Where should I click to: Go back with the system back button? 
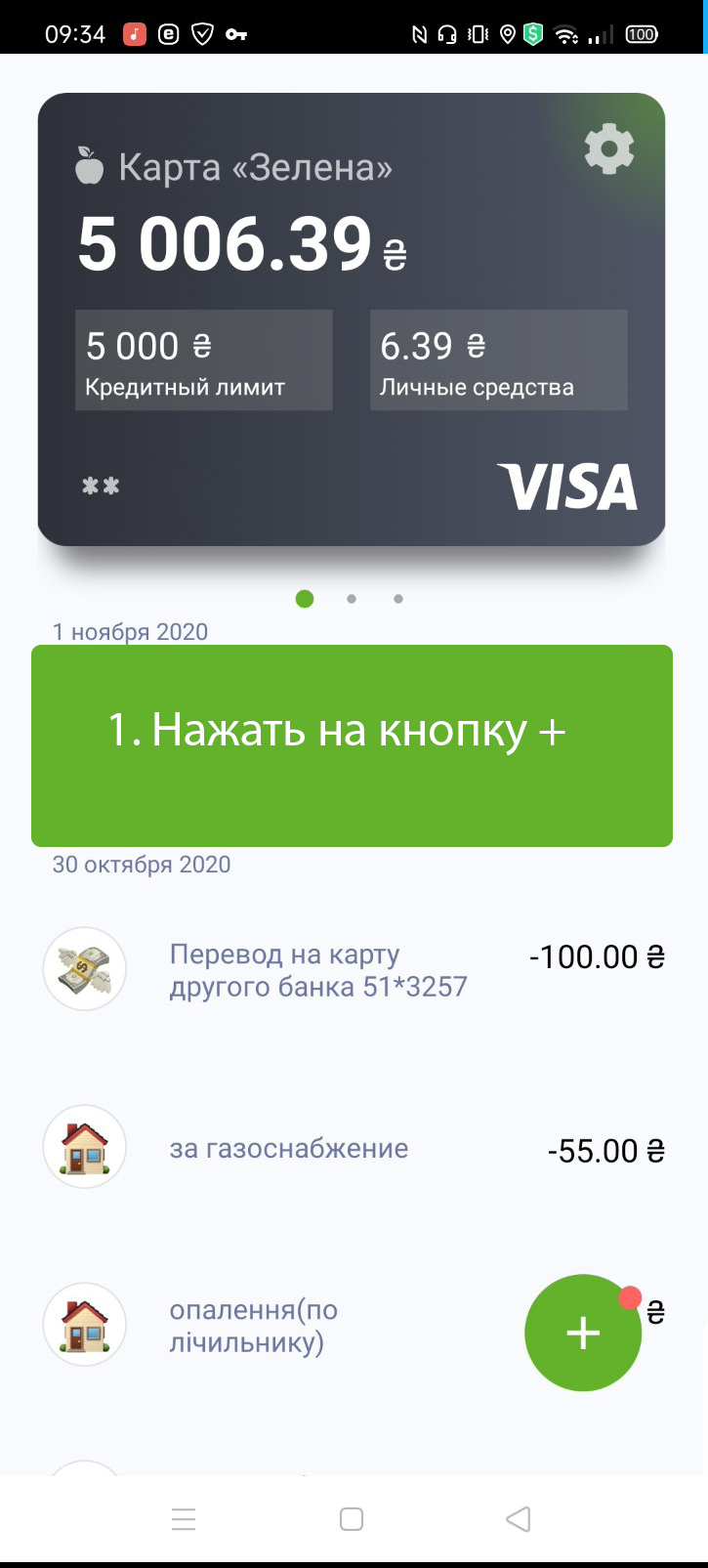(x=519, y=1519)
